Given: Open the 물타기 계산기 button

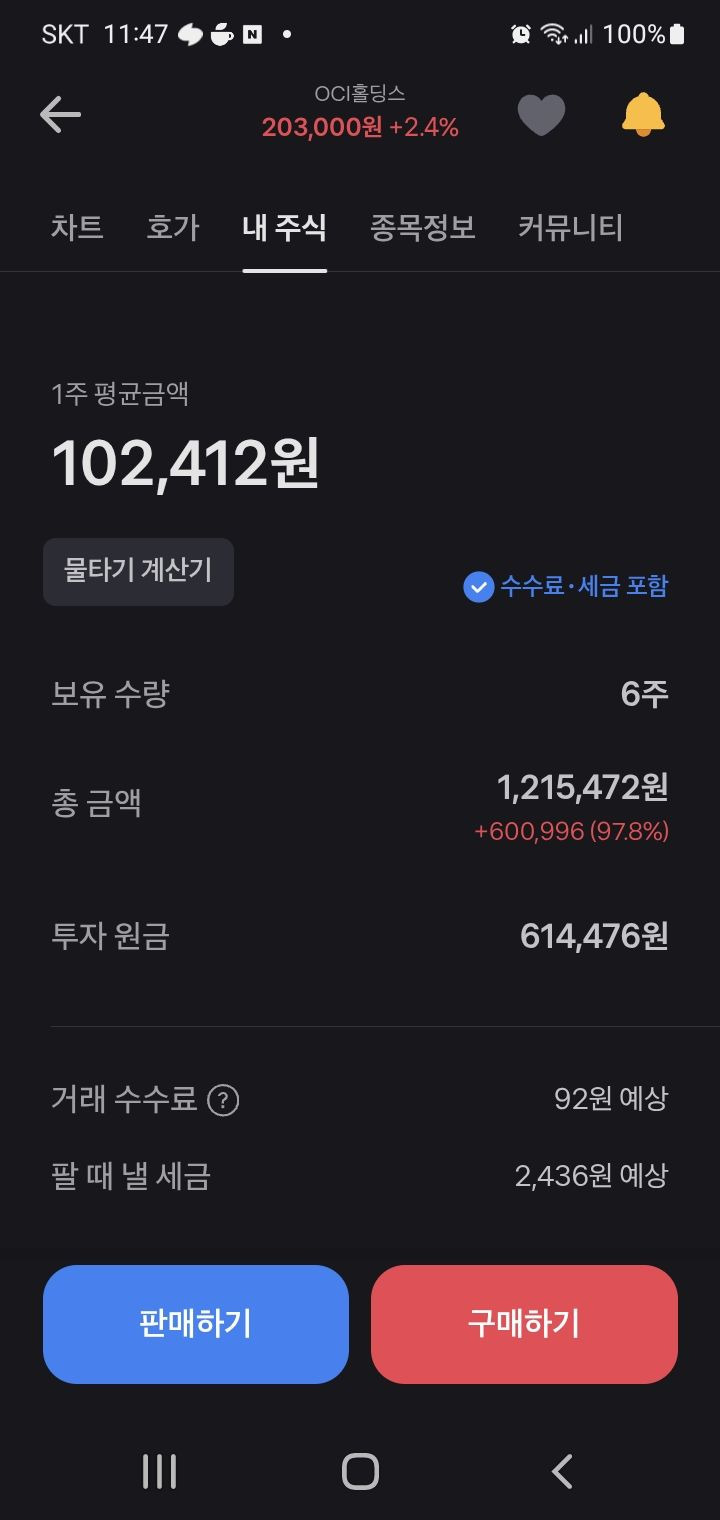Looking at the screenshot, I should [x=138, y=572].
